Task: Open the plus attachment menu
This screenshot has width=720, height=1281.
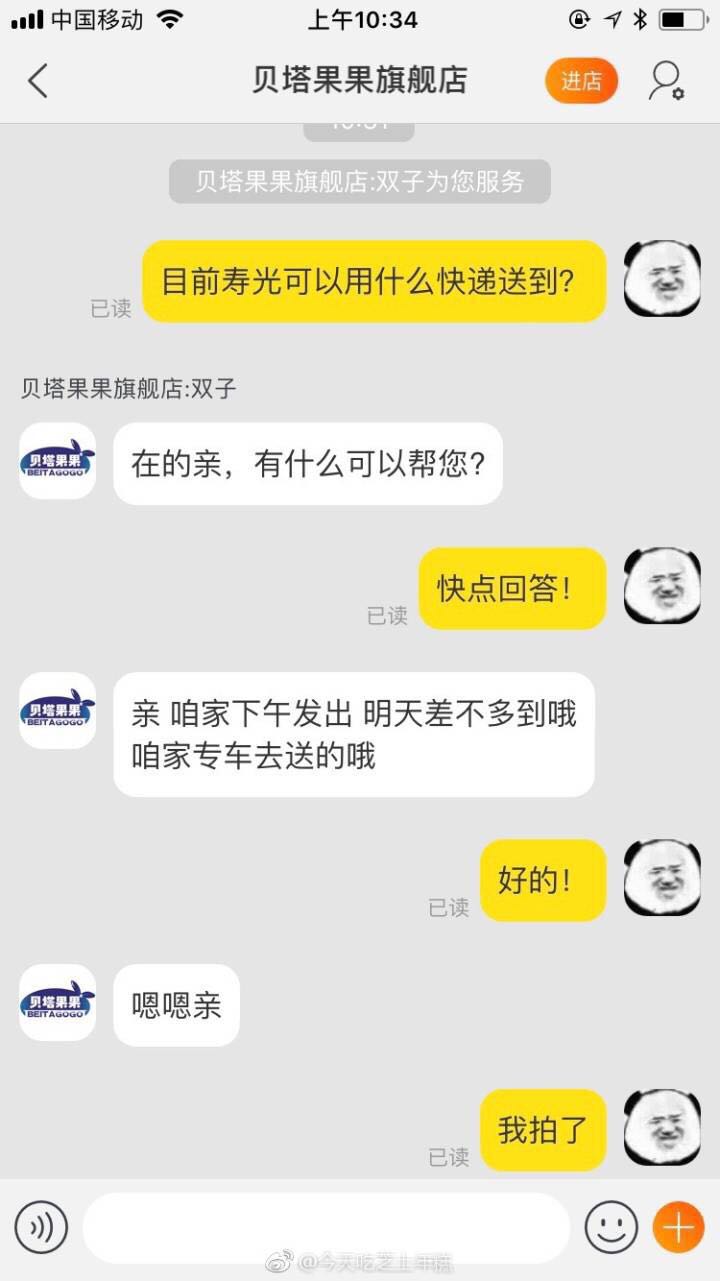Action: [x=679, y=1227]
